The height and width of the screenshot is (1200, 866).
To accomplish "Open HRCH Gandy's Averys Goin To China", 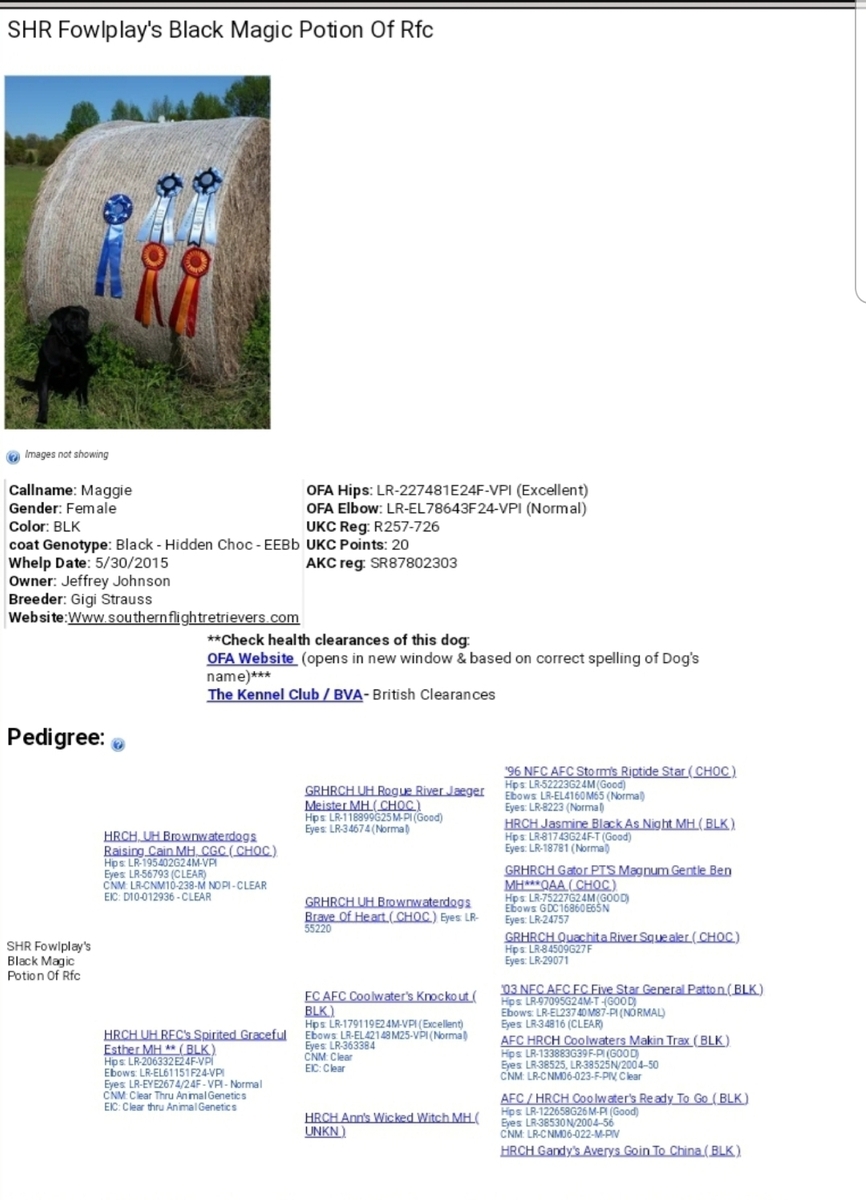I will pyautogui.click(x=620, y=1151).
